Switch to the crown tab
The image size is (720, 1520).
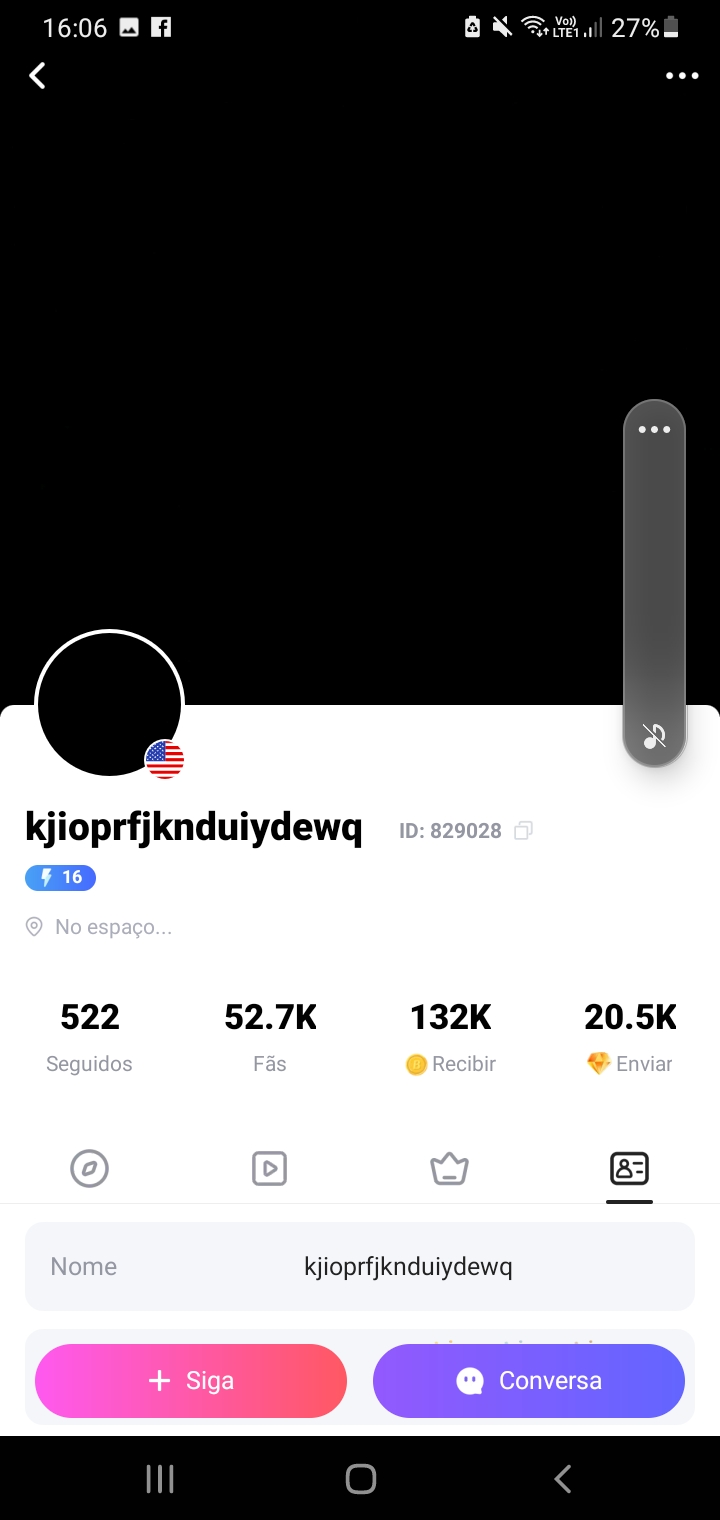click(x=449, y=1168)
